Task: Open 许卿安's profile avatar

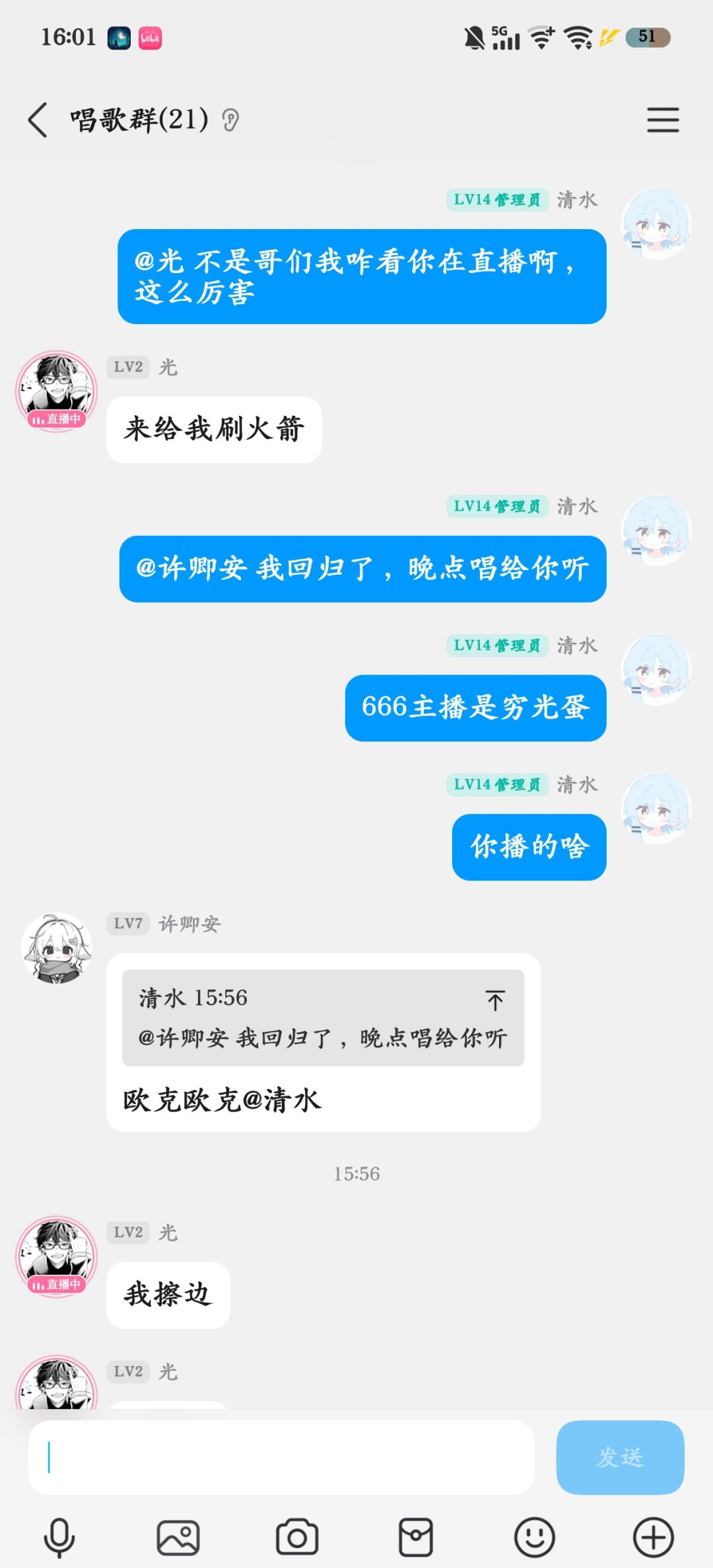Action: pyautogui.click(x=57, y=948)
